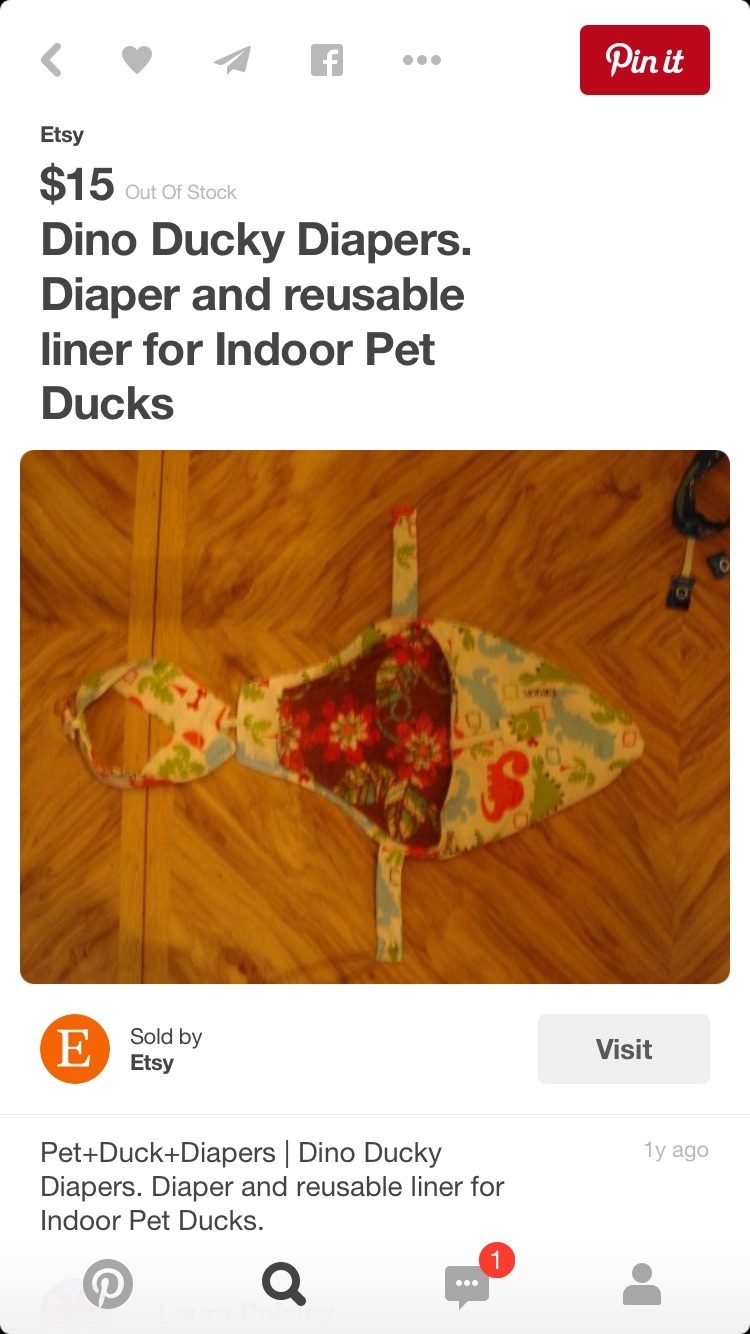Open the search tab

284,1283
